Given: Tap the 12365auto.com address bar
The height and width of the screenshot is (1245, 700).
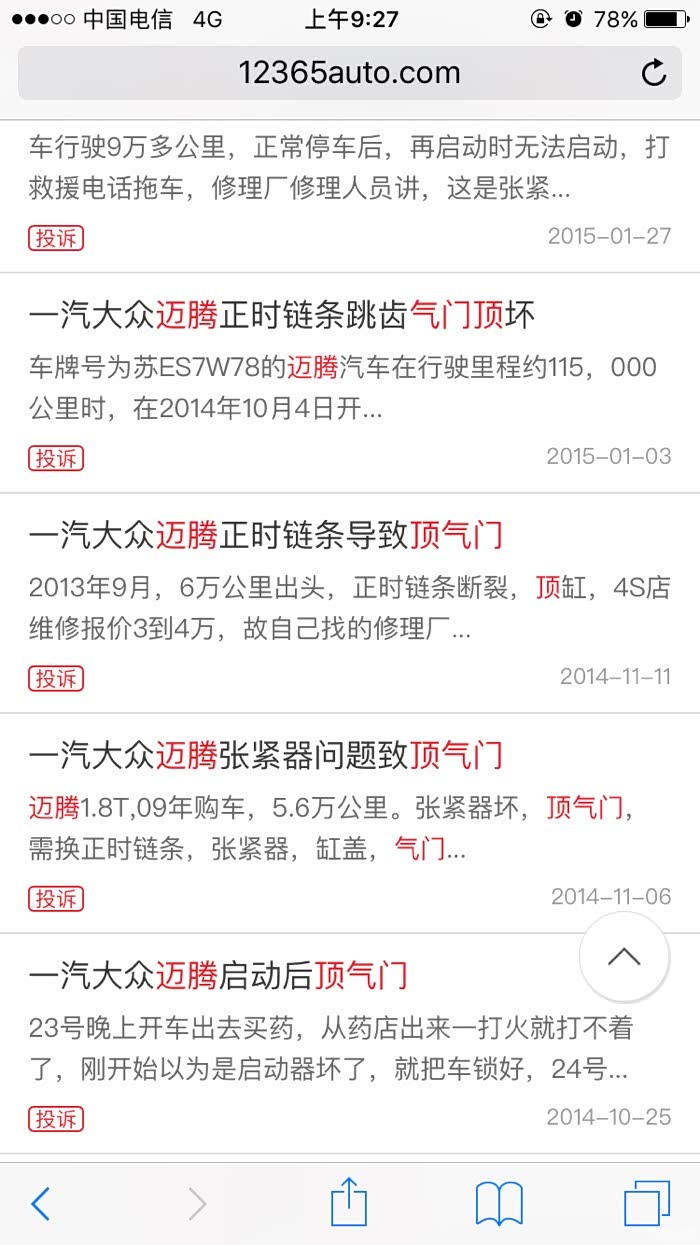Looking at the screenshot, I should coord(348,73).
